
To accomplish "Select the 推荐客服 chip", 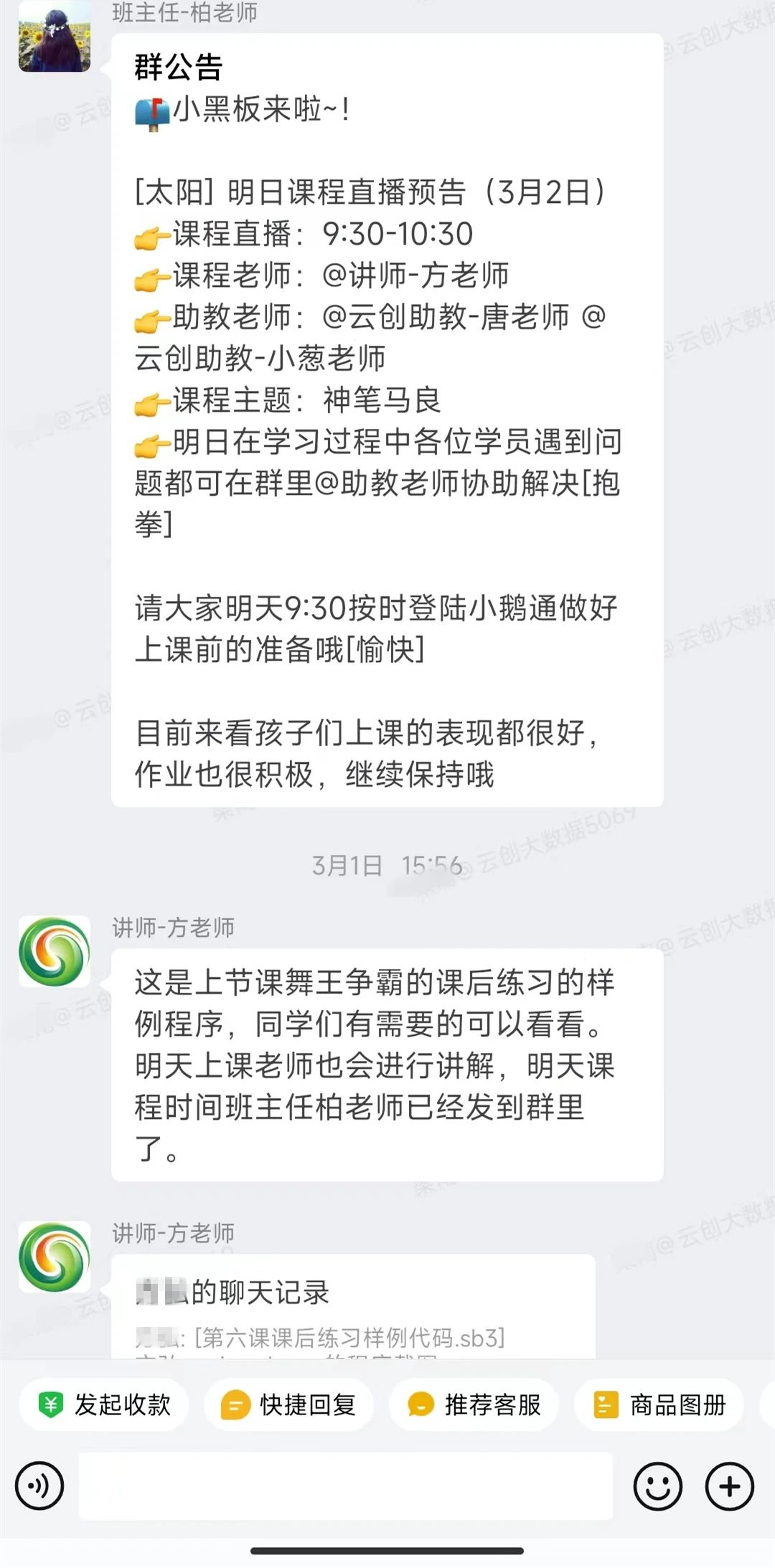I will 474,1404.
